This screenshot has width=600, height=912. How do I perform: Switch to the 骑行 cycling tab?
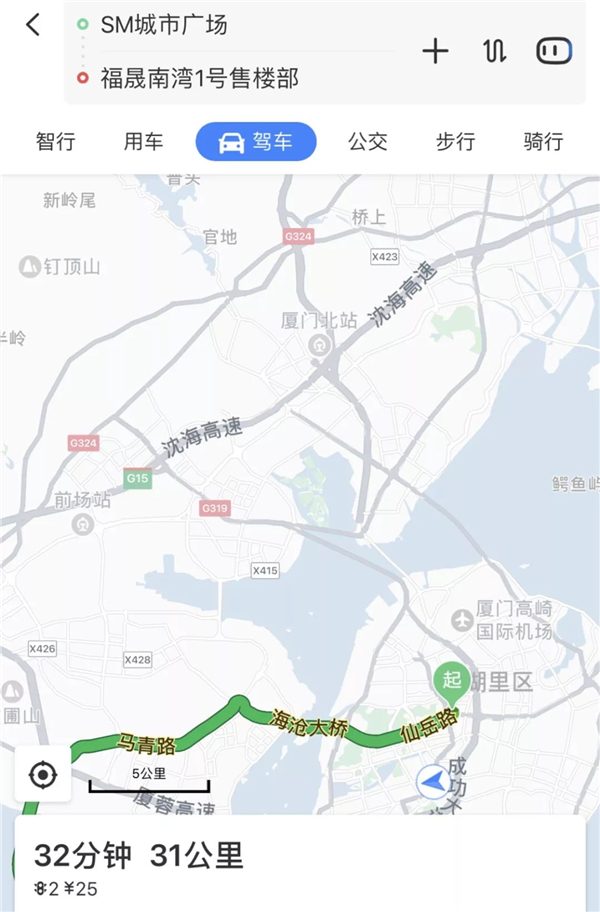(x=543, y=142)
